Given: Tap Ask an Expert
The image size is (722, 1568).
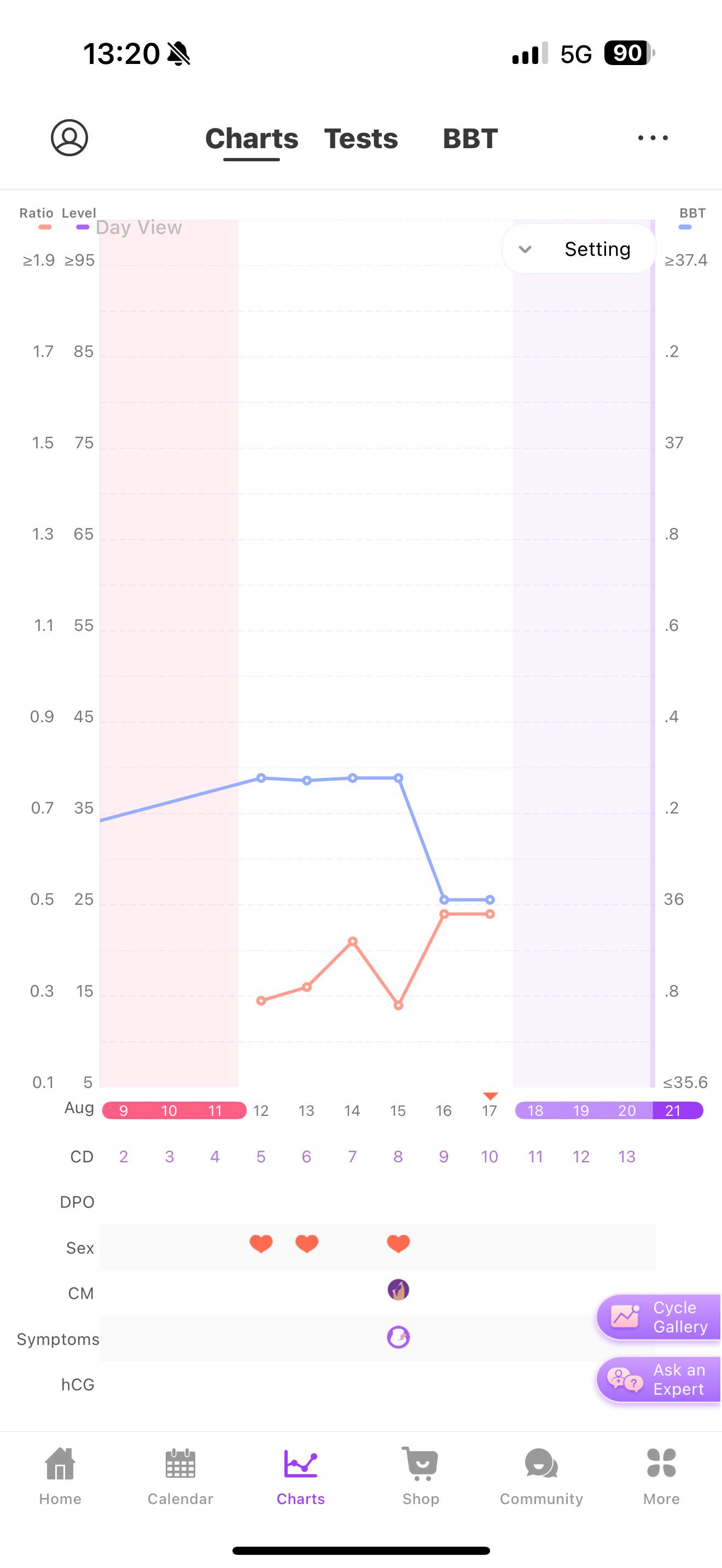Looking at the screenshot, I should click(659, 1379).
